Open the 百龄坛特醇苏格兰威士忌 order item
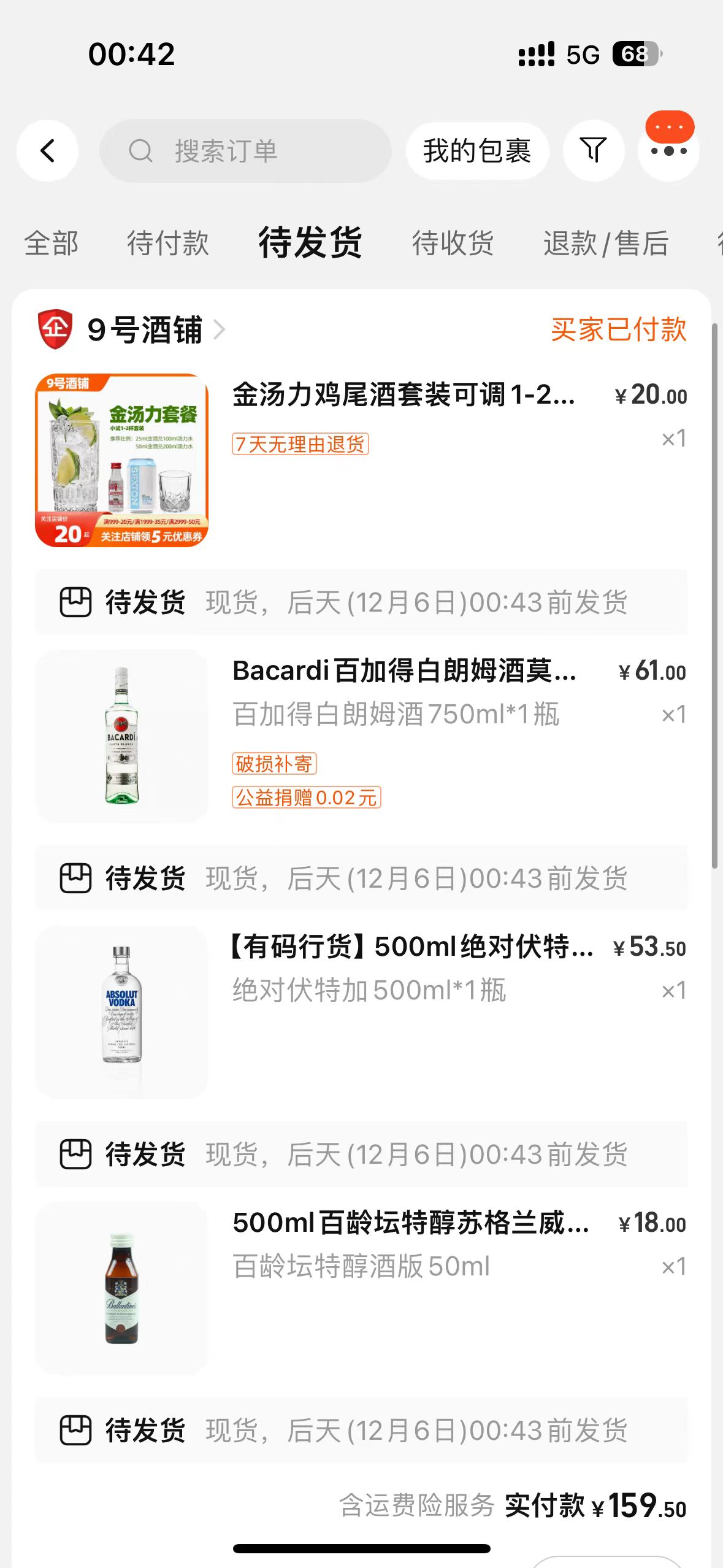This screenshot has width=723, height=1568. click(411, 1223)
